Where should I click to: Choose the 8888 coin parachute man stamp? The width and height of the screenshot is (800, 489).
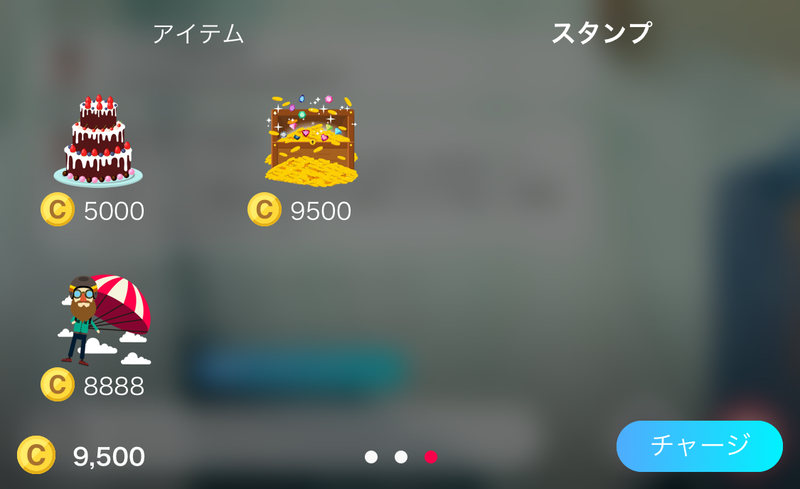pyautogui.click(x=103, y=320)
